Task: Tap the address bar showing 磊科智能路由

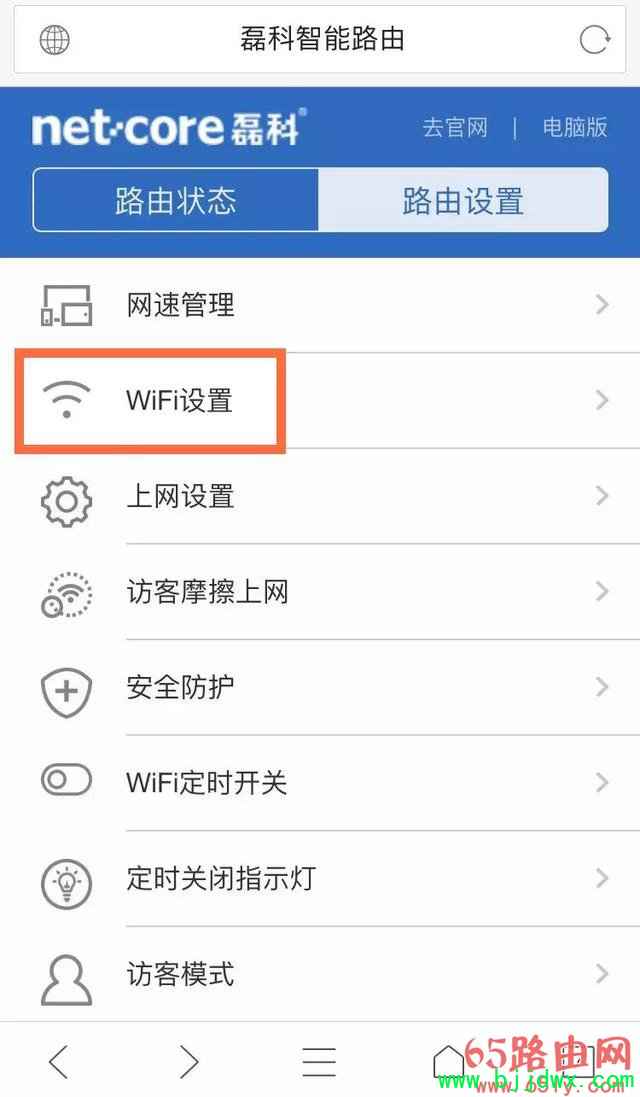Action: coord(320,39)
